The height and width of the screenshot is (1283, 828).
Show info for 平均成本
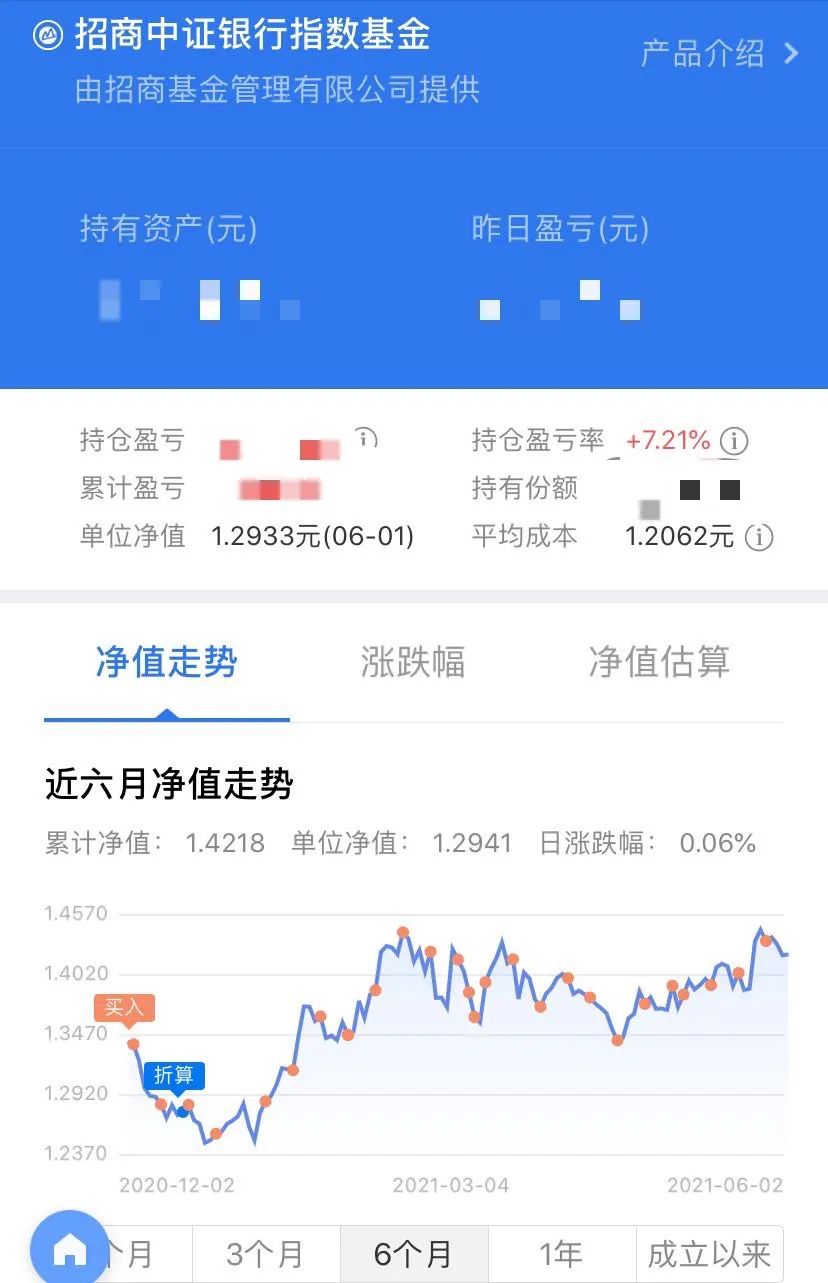click(x=759, y=537)
